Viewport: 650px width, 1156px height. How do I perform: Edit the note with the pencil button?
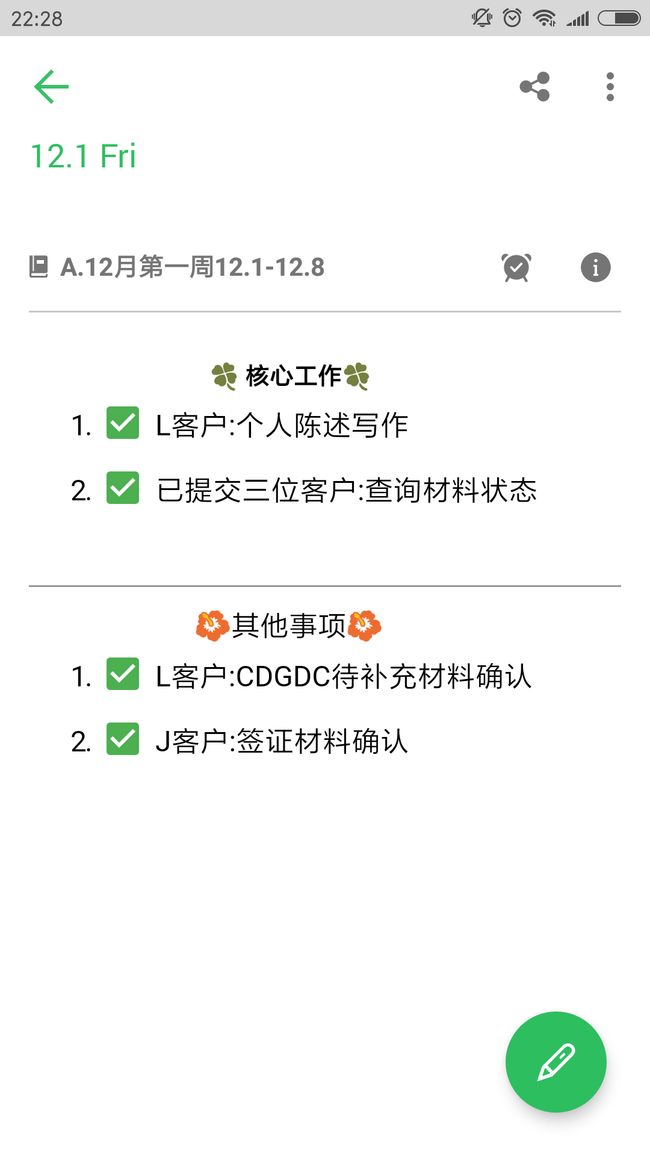coord(556,1062)
